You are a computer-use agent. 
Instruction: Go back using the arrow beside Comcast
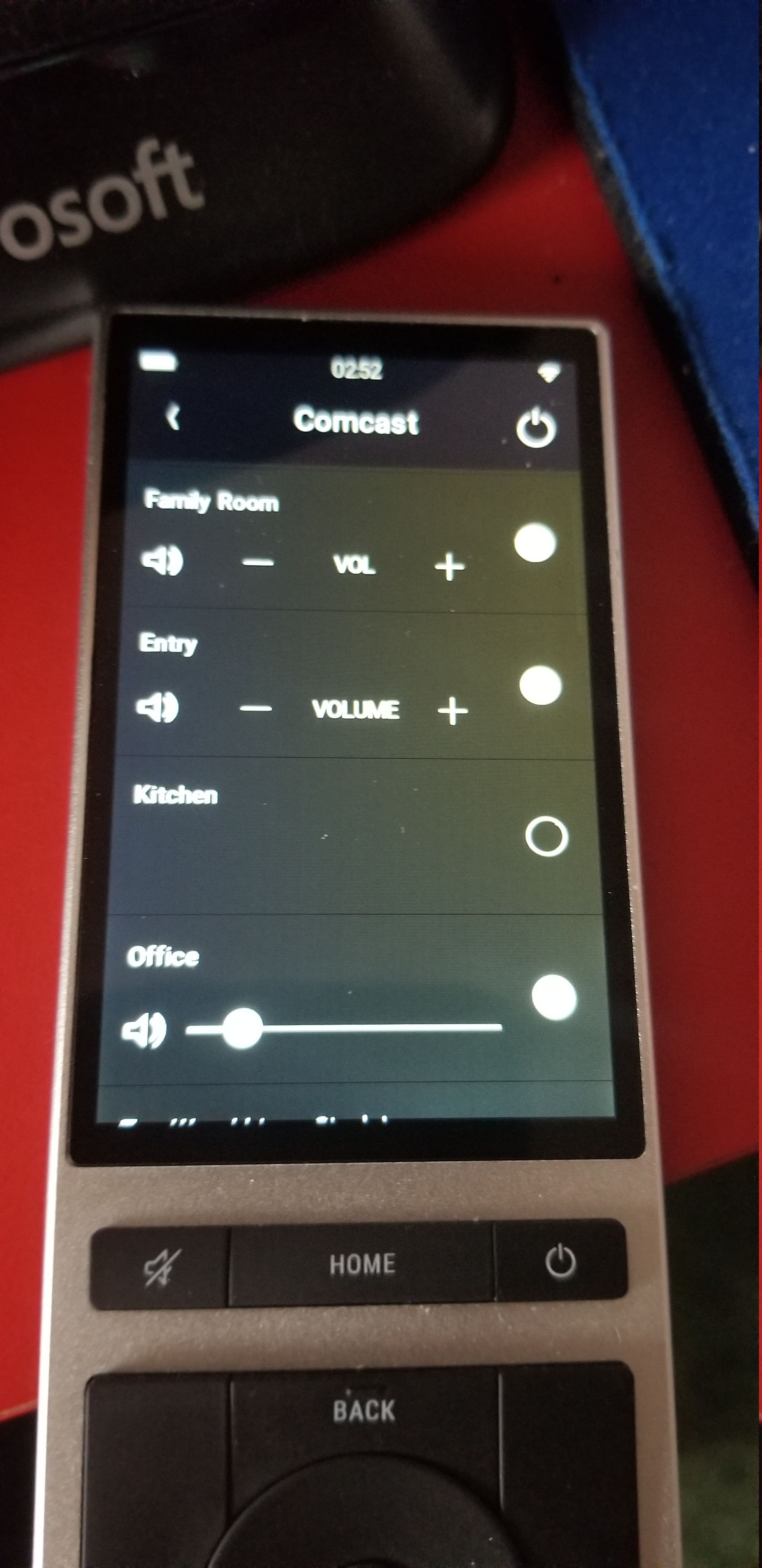tap(173, 418)
